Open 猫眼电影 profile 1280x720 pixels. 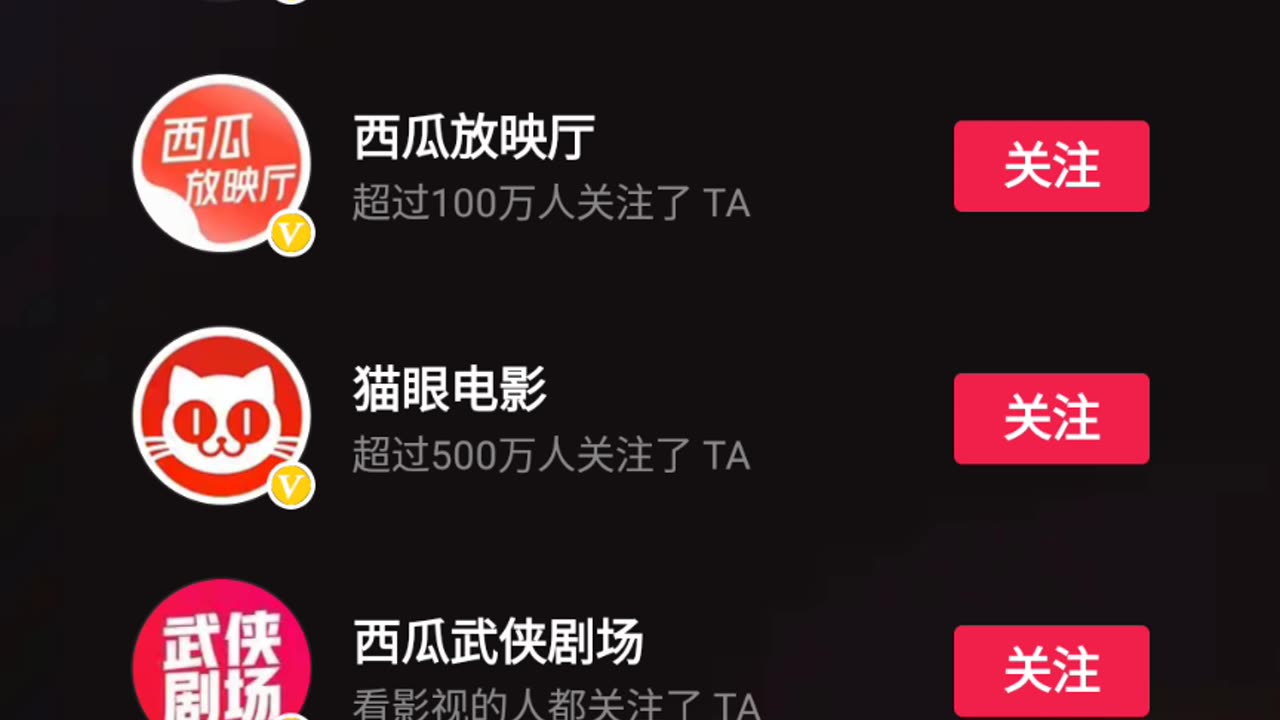coord(221,416)
